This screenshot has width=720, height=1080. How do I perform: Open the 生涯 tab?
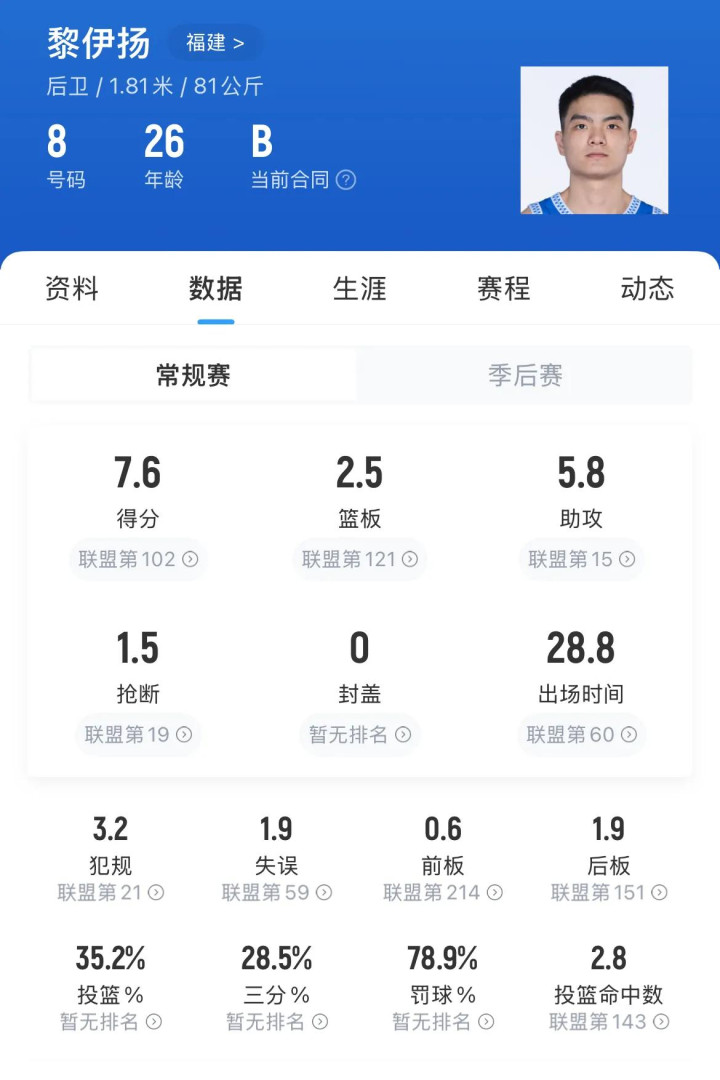point(360,289)
